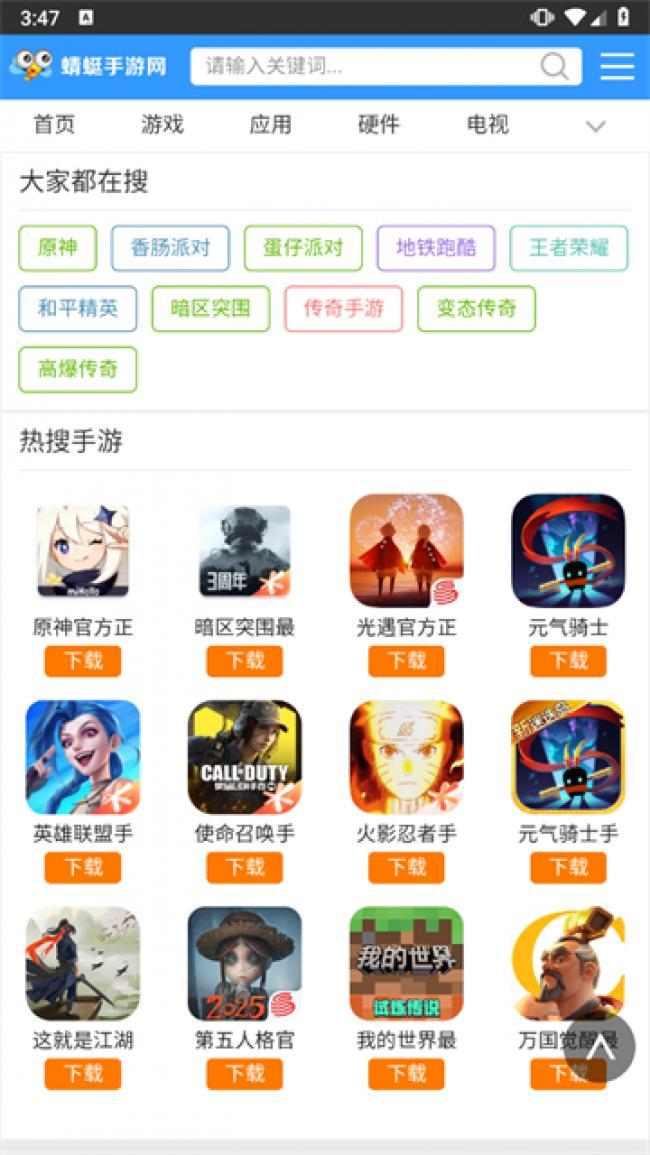Tap the keyword search input field
Viewport: 650px width, 1155px height.
coord(365,67)
